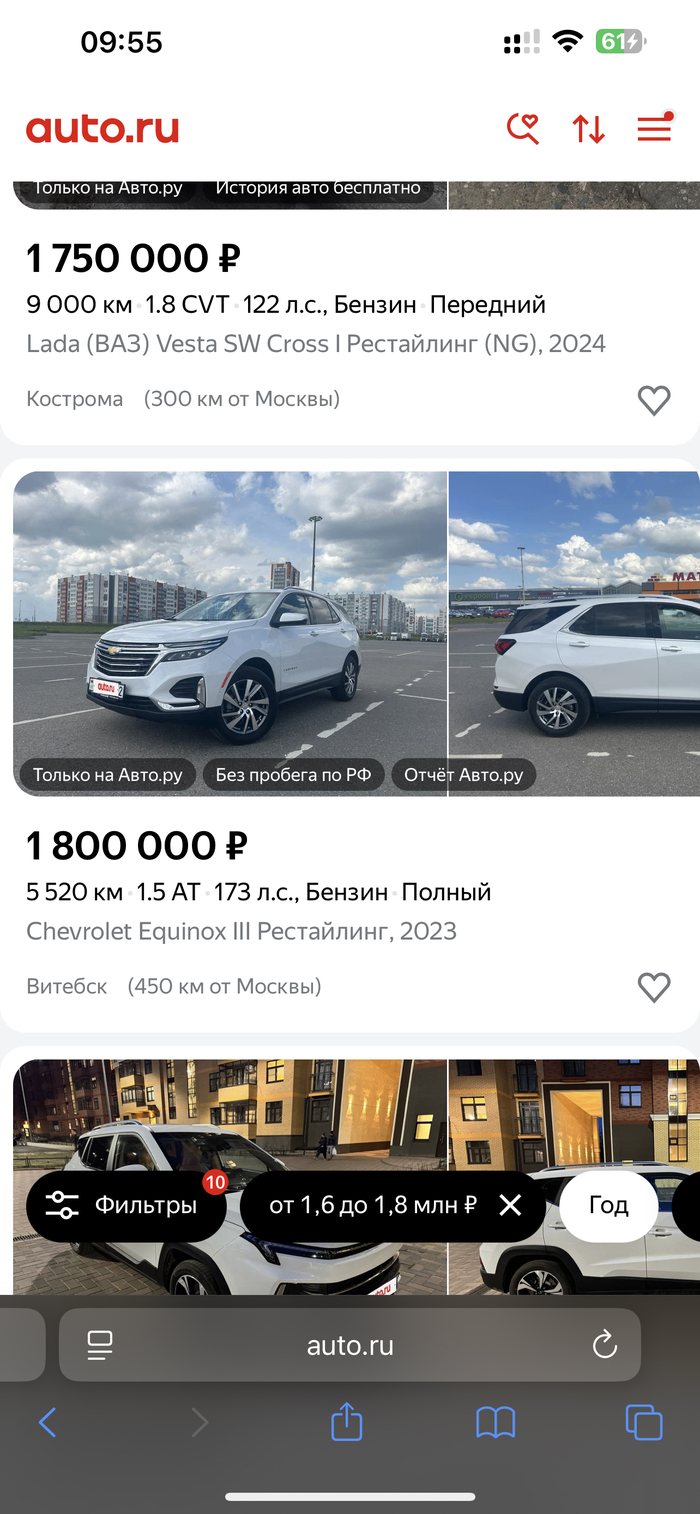This screenshot has height=1514, width=700.
Task: Remove the 1,6–1,8 млн ₽ price filter
Action: (x=510, y=1205)
